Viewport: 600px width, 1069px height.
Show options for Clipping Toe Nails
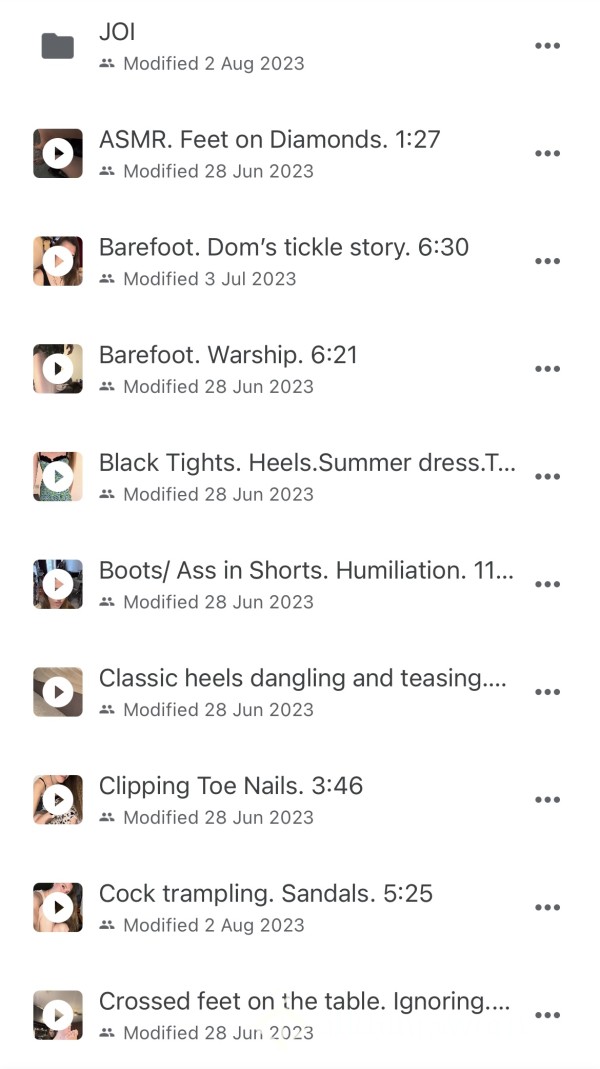(x=548, y=800)
